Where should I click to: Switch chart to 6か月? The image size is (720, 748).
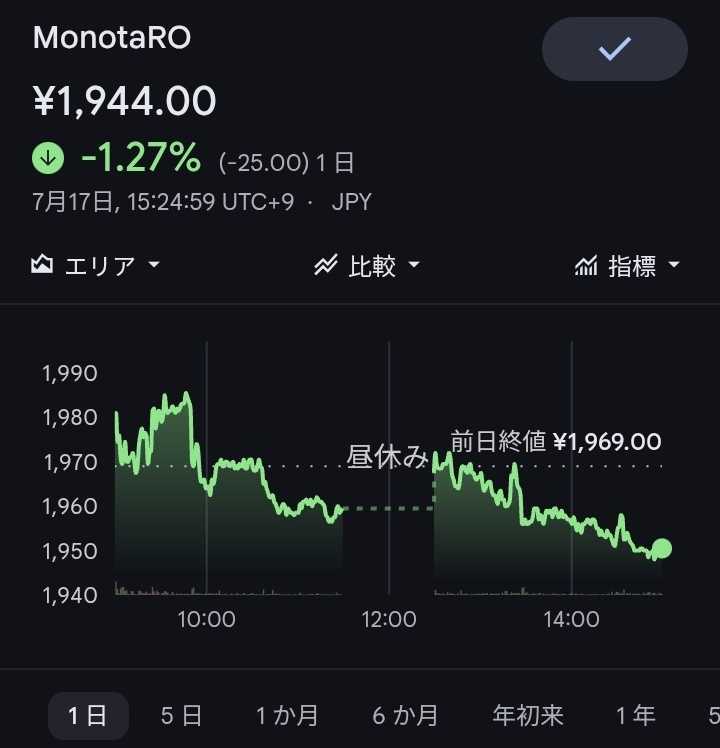tap(405, 716)
